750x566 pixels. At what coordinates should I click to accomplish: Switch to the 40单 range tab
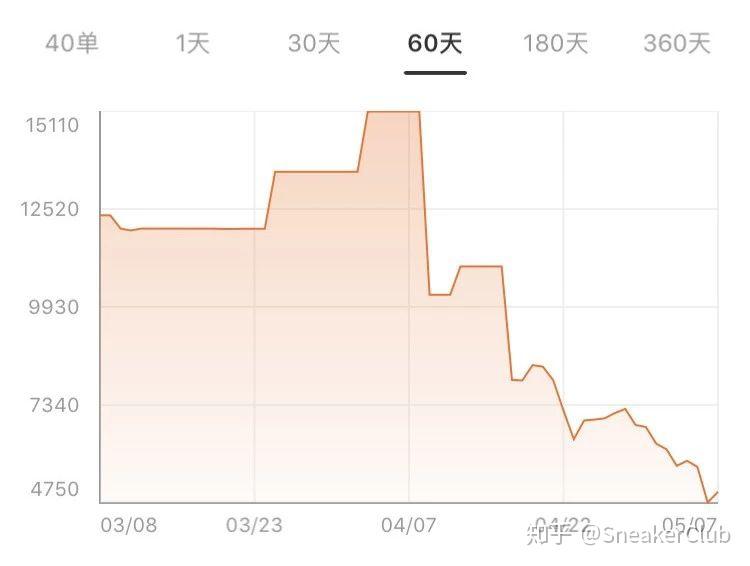click(72, 44)
